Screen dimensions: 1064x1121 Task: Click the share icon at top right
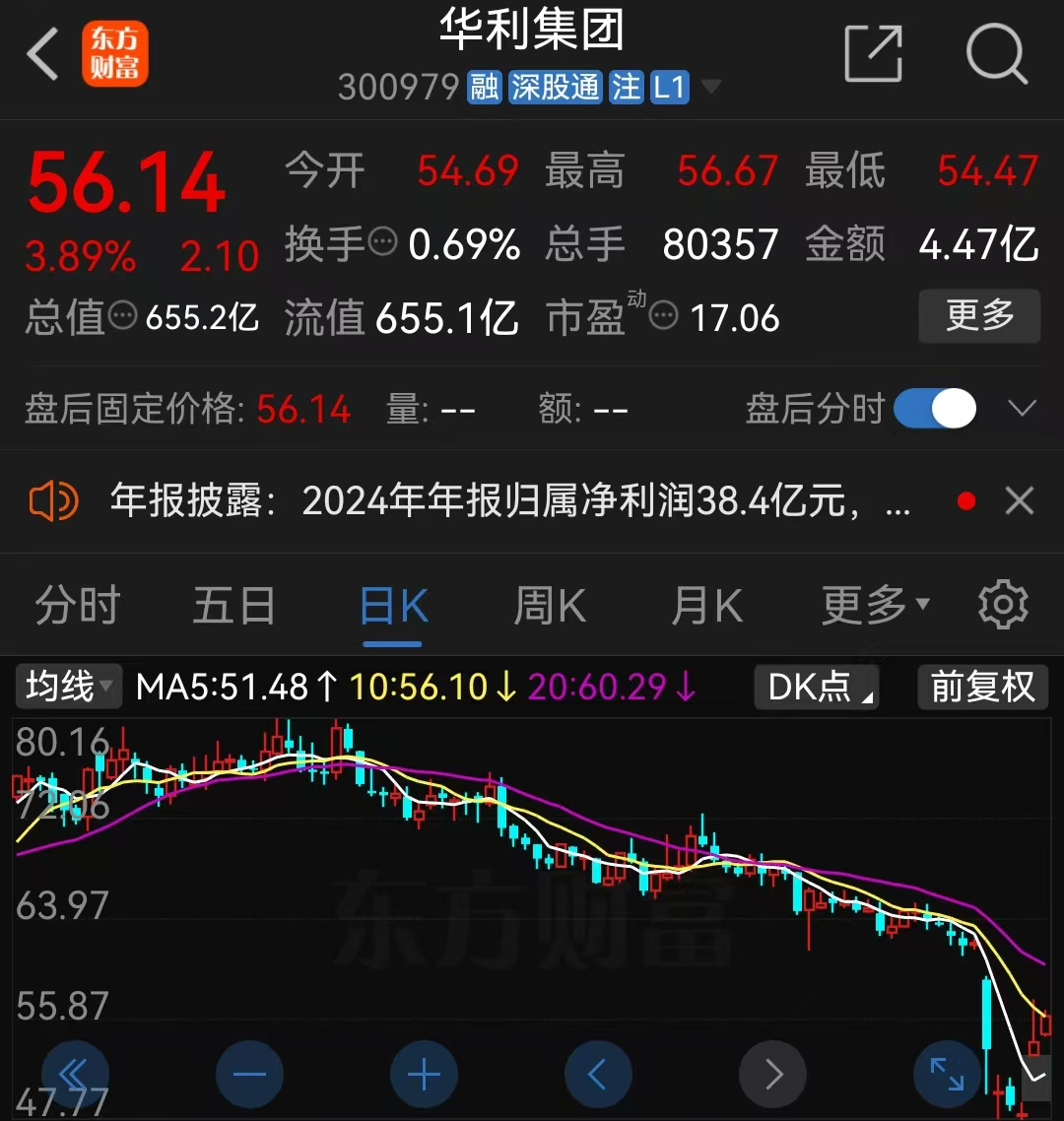coord(872,54)
